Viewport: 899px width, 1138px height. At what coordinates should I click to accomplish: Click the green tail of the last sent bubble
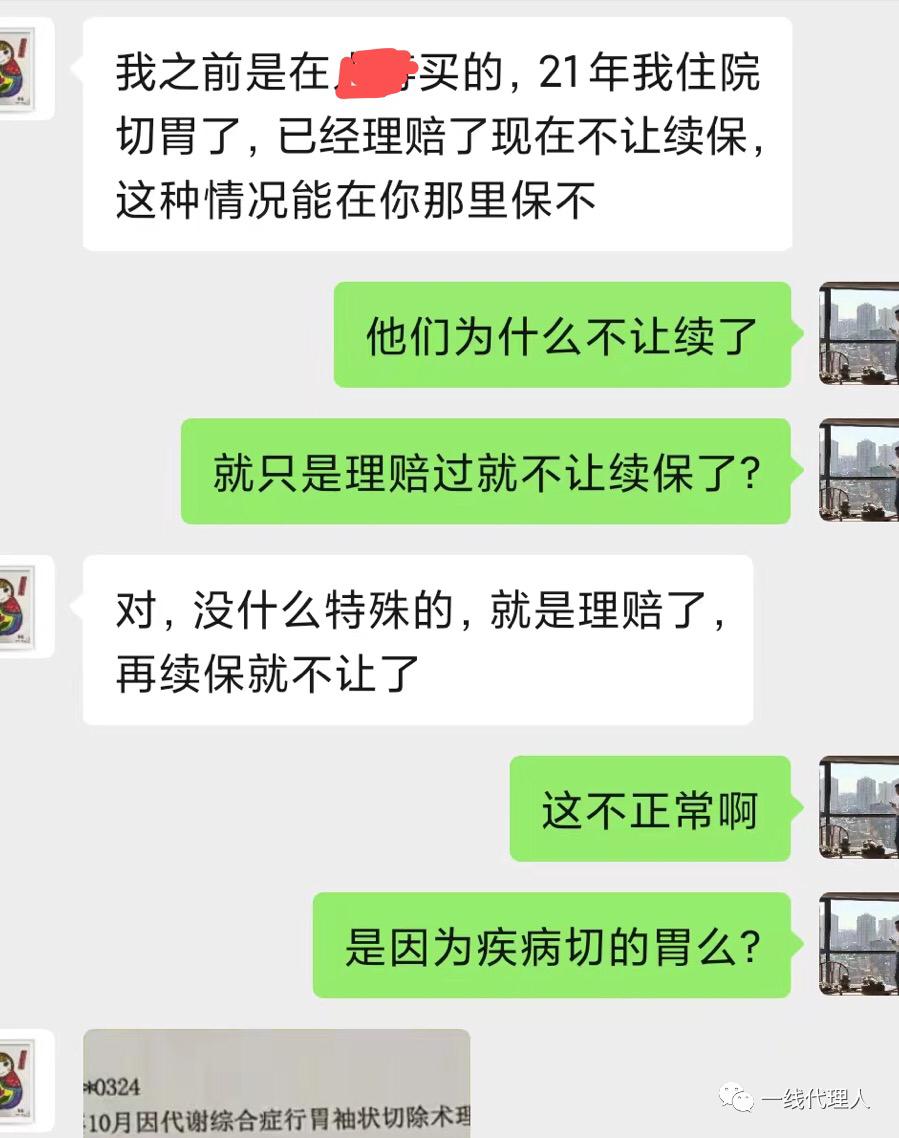point(798,943)
